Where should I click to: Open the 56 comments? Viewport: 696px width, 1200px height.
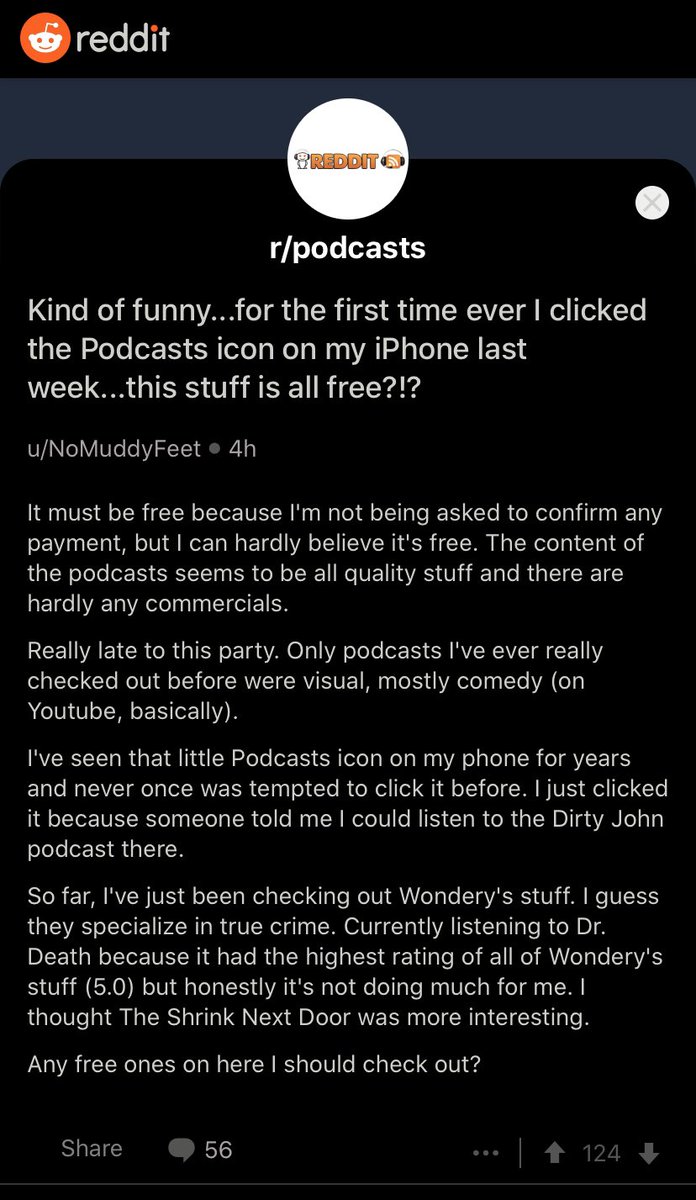[200, 1150]
